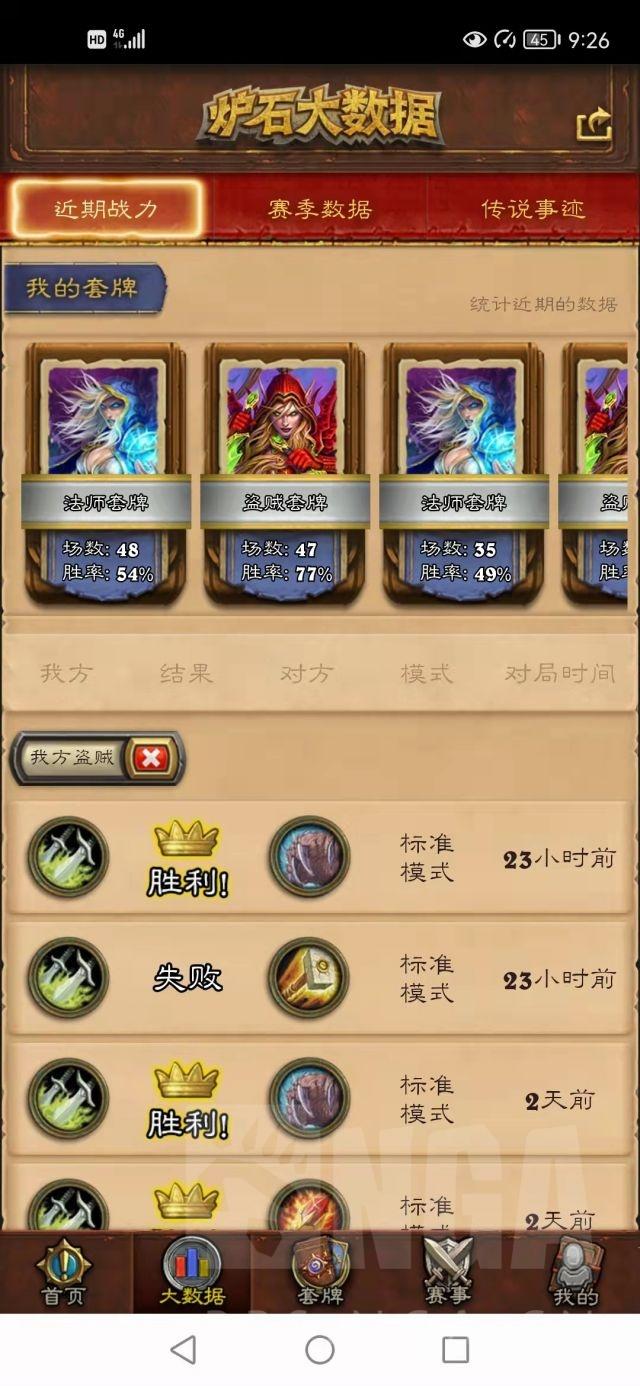Switch to the 传说事迹 tab
This screenshot has width=640, height=1386.
tap(532, 209)
